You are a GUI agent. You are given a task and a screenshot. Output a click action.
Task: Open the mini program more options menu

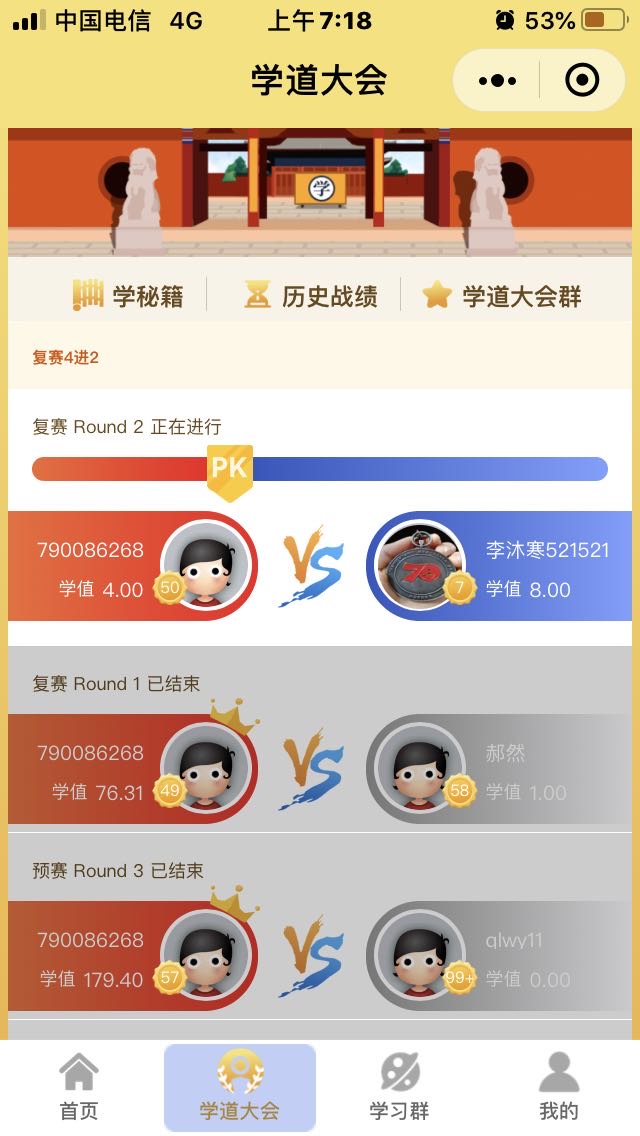pos(497,80)
